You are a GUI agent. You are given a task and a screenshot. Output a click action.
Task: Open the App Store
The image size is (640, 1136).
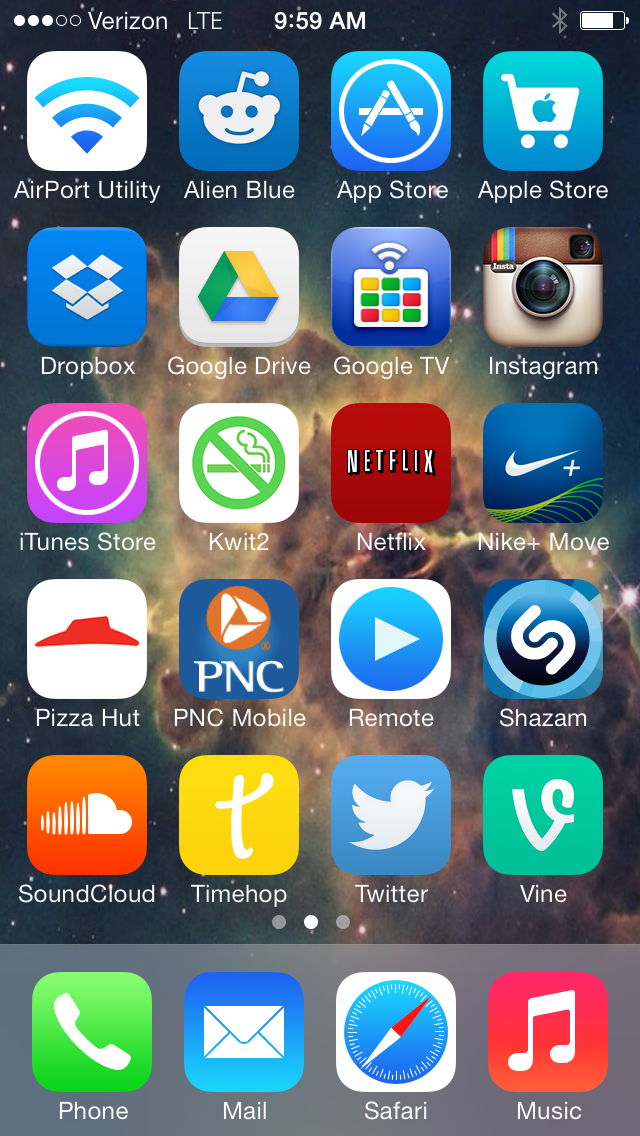391,111
